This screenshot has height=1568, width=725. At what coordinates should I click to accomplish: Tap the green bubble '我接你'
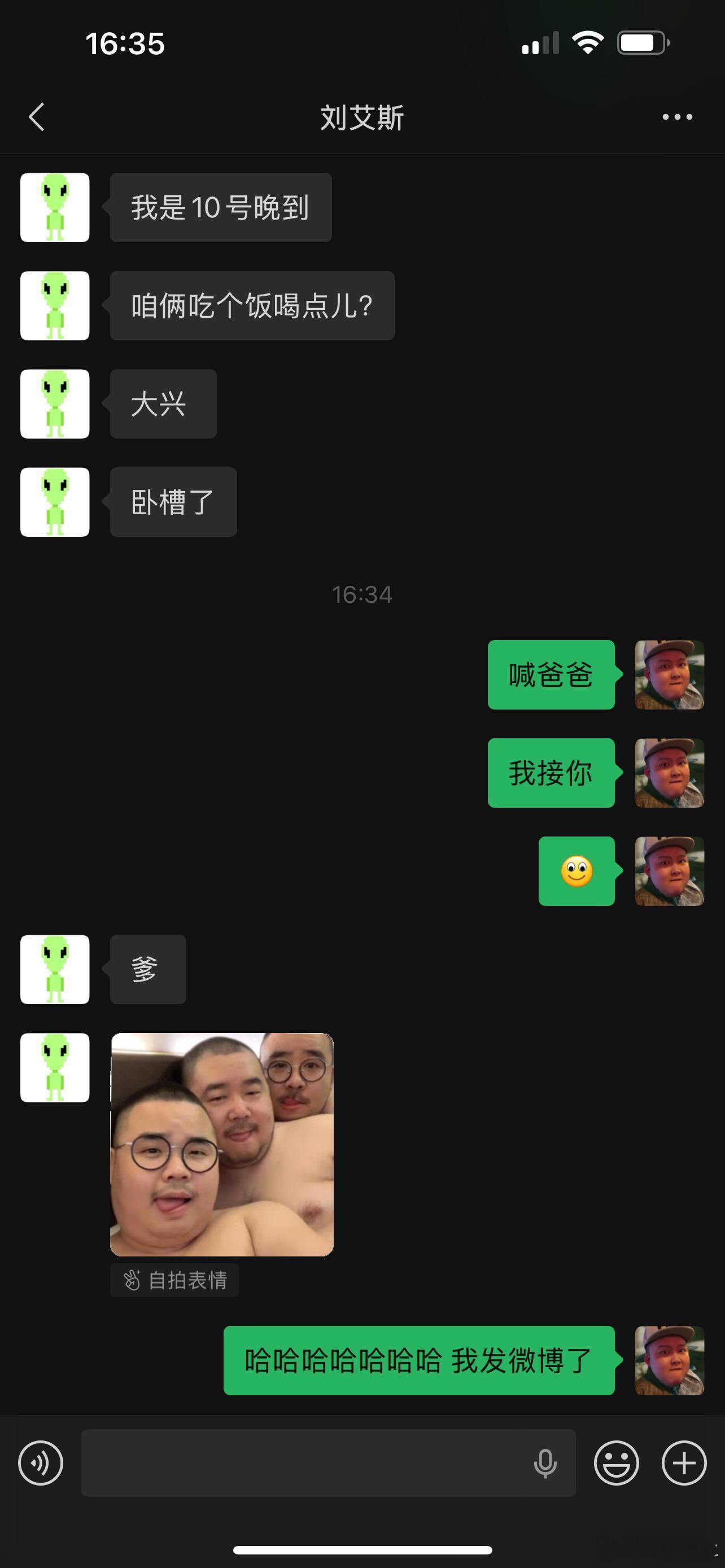[x=550, y=774]
